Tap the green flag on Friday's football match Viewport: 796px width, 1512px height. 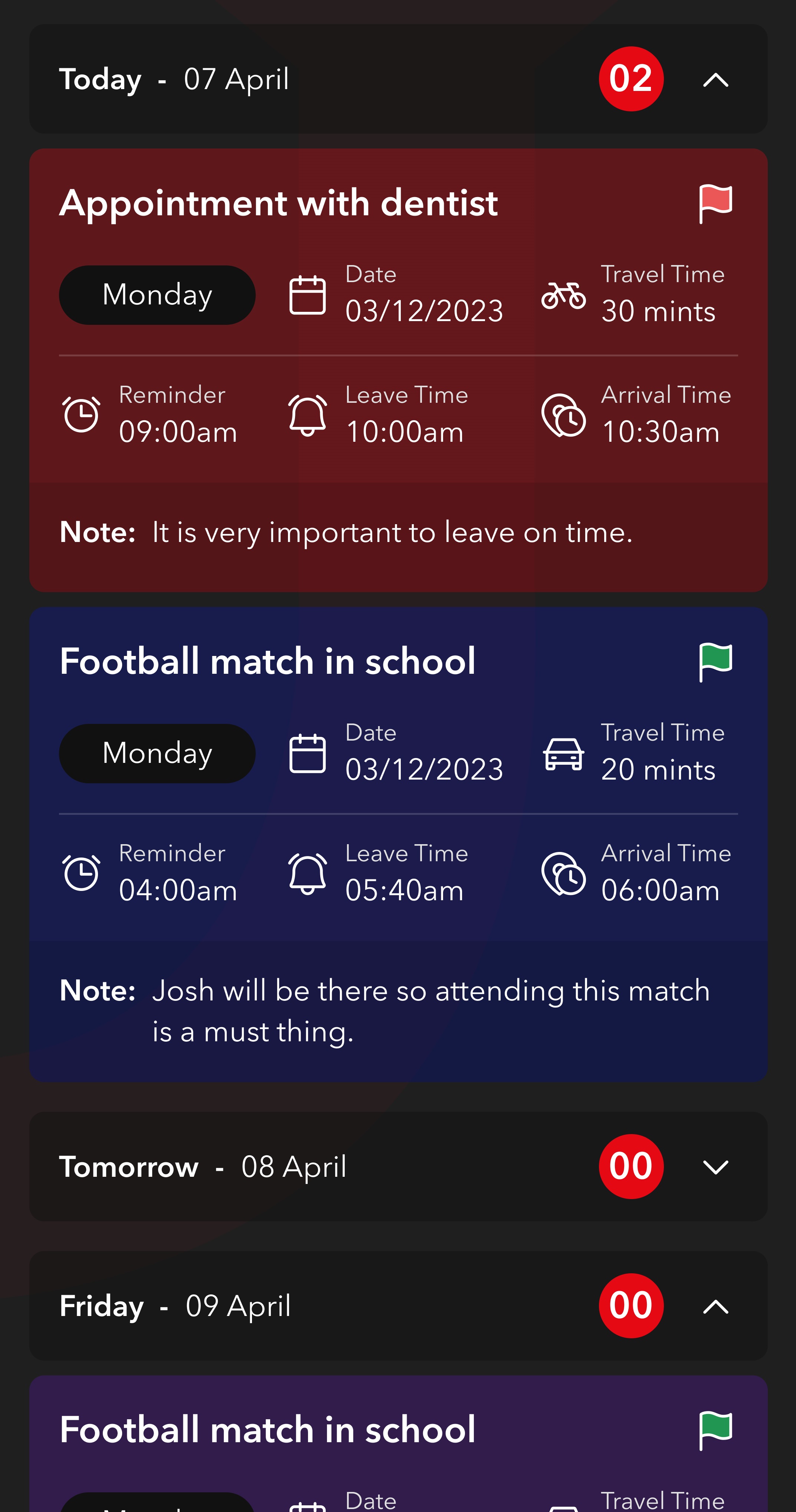tap(715, 1430)
